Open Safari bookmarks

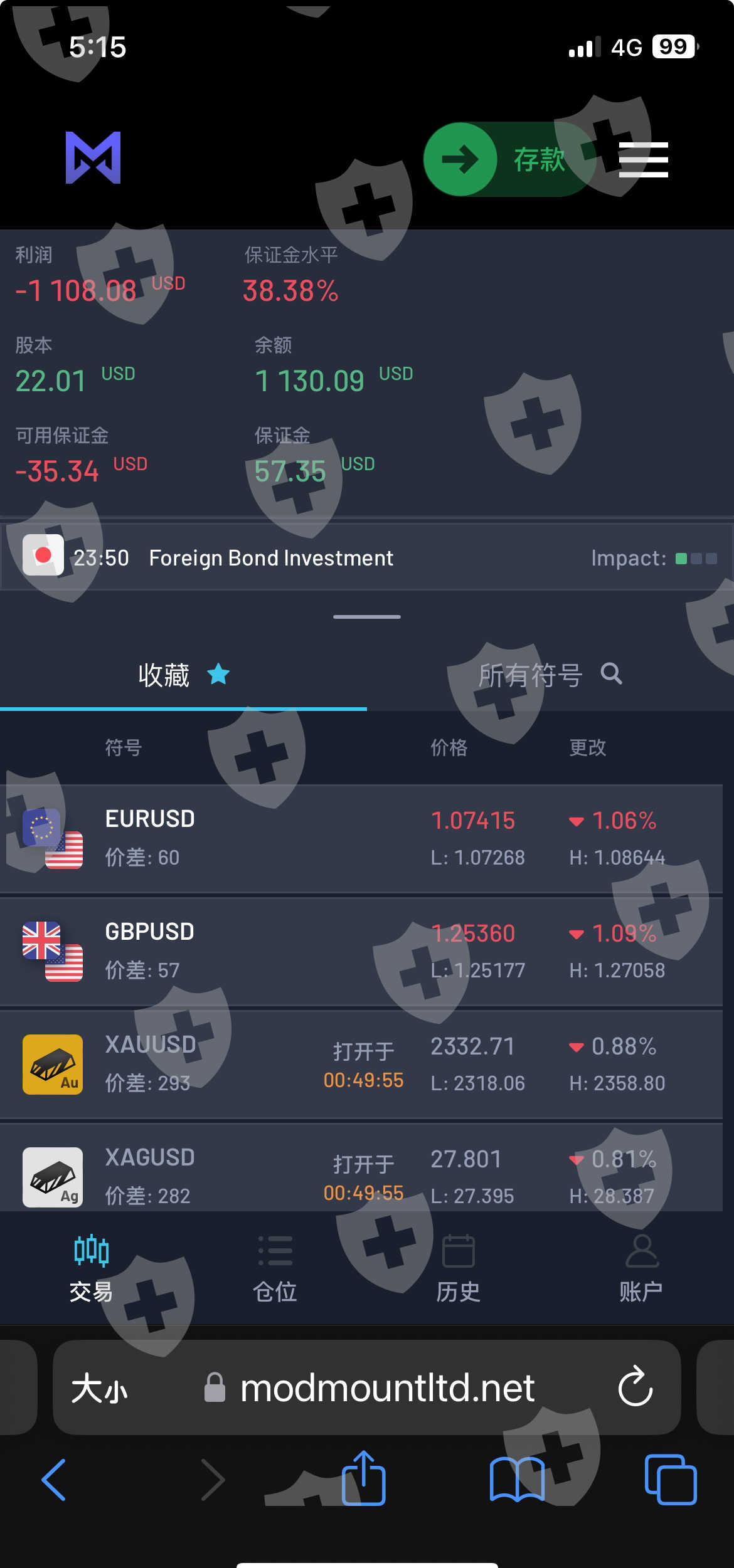(x=517, y=1480)
